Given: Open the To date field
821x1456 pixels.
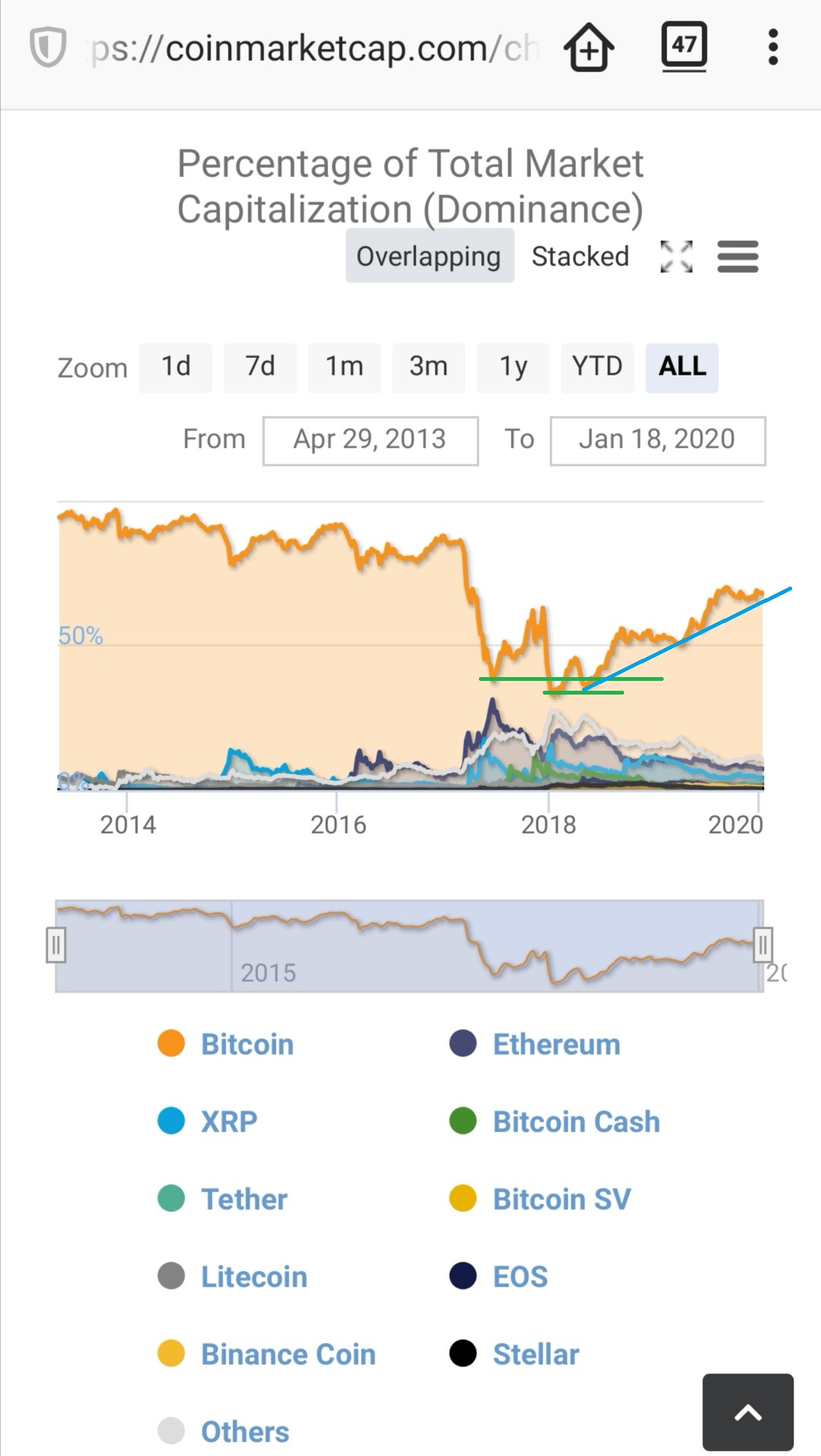Looking at the screenshot, I should [657, 440].
